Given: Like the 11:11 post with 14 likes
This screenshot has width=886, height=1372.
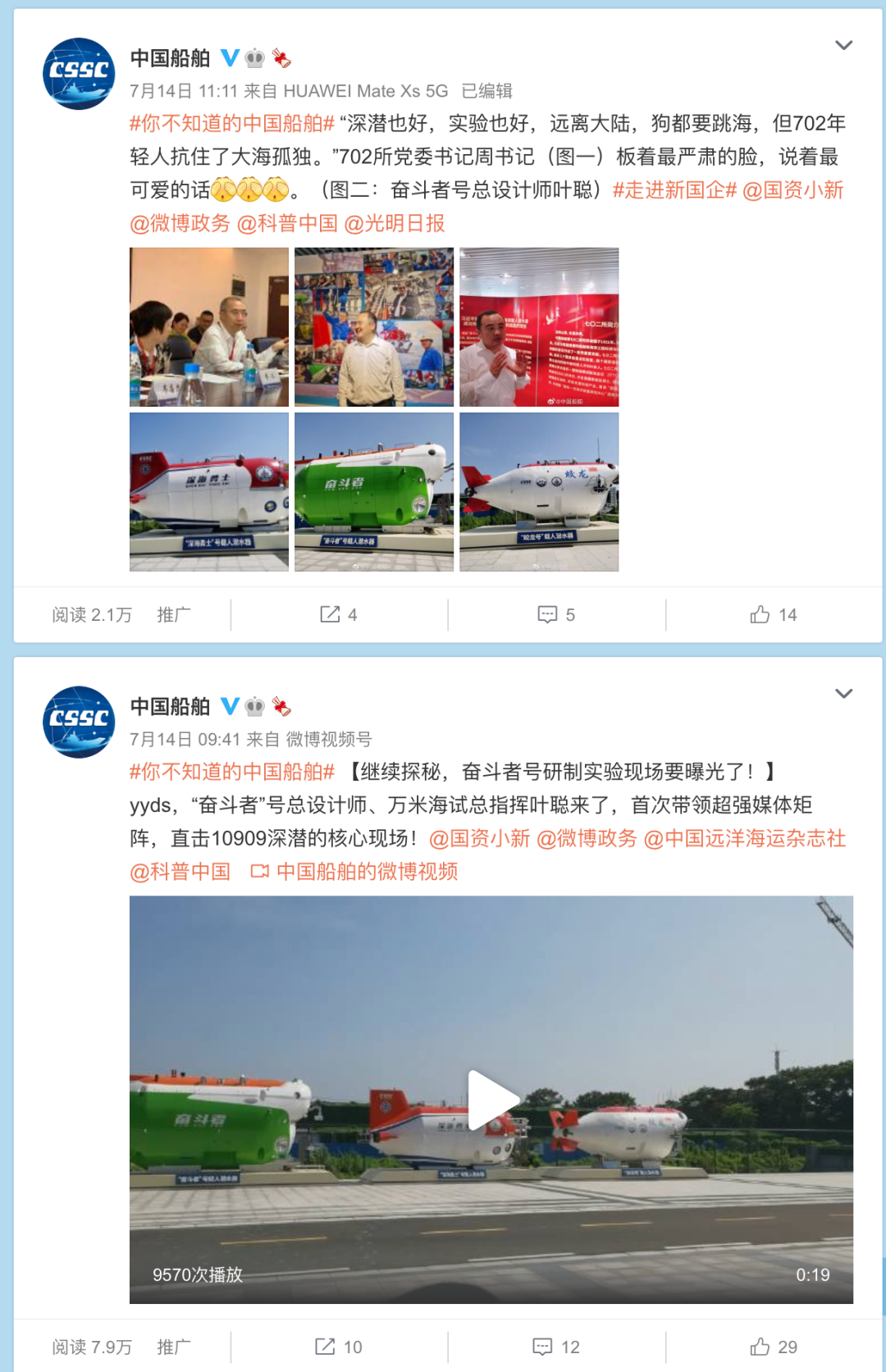Looking at the screenshot, I should pyautogui.click(x=774, y=615).
